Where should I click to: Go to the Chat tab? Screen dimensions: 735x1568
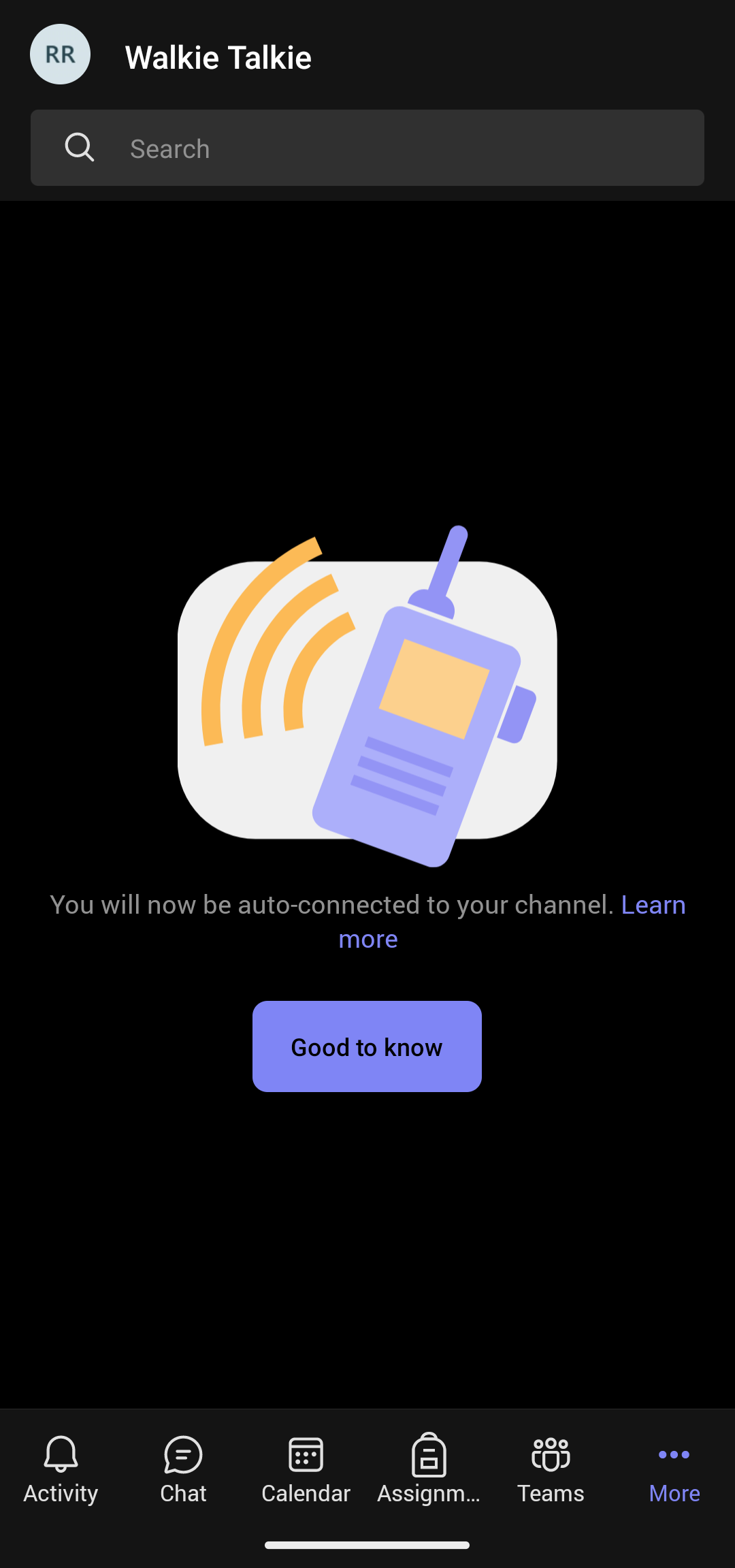click(183, 1469)
